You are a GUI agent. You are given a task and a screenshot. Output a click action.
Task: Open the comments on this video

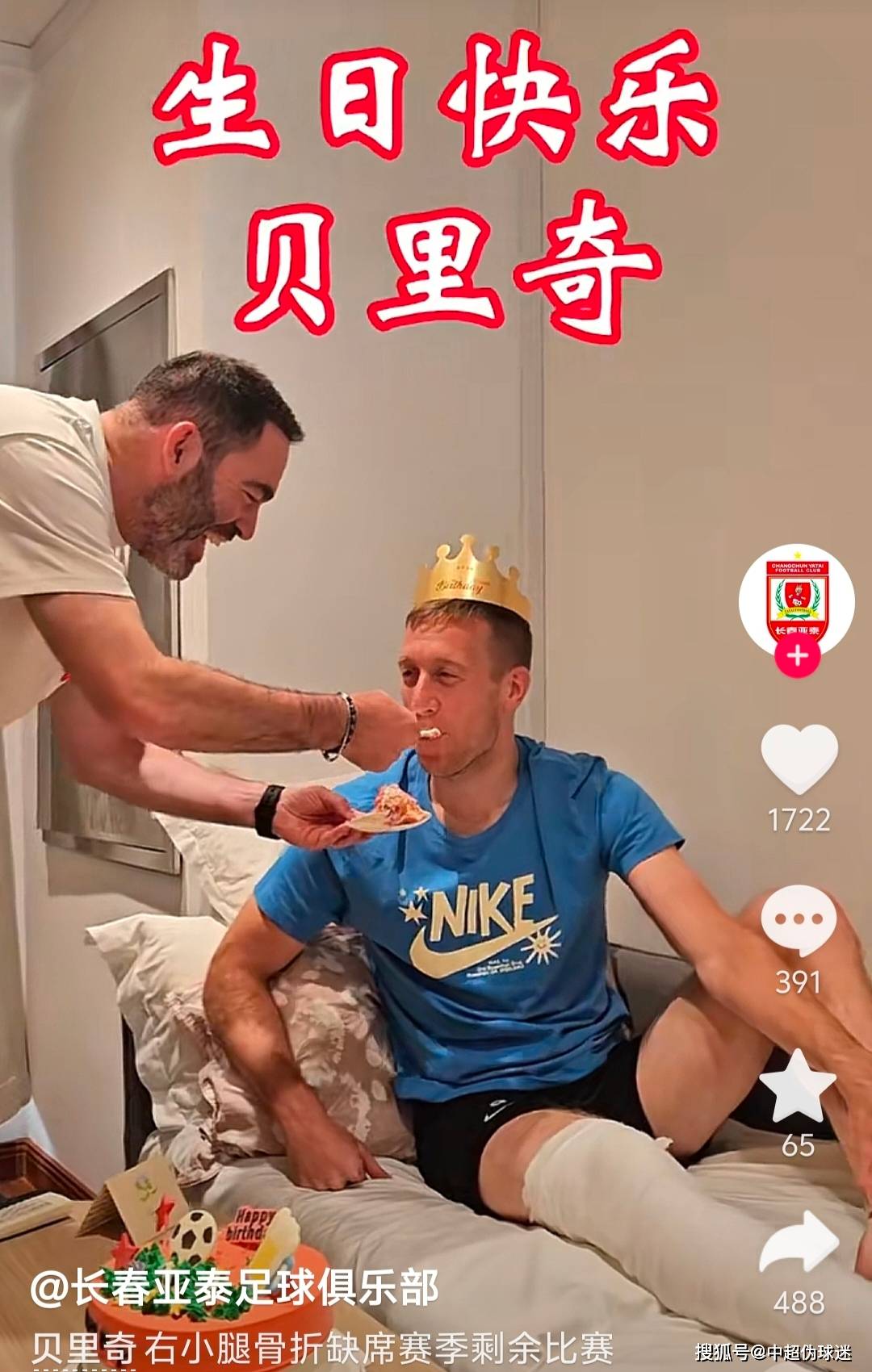tap(799, 921)
